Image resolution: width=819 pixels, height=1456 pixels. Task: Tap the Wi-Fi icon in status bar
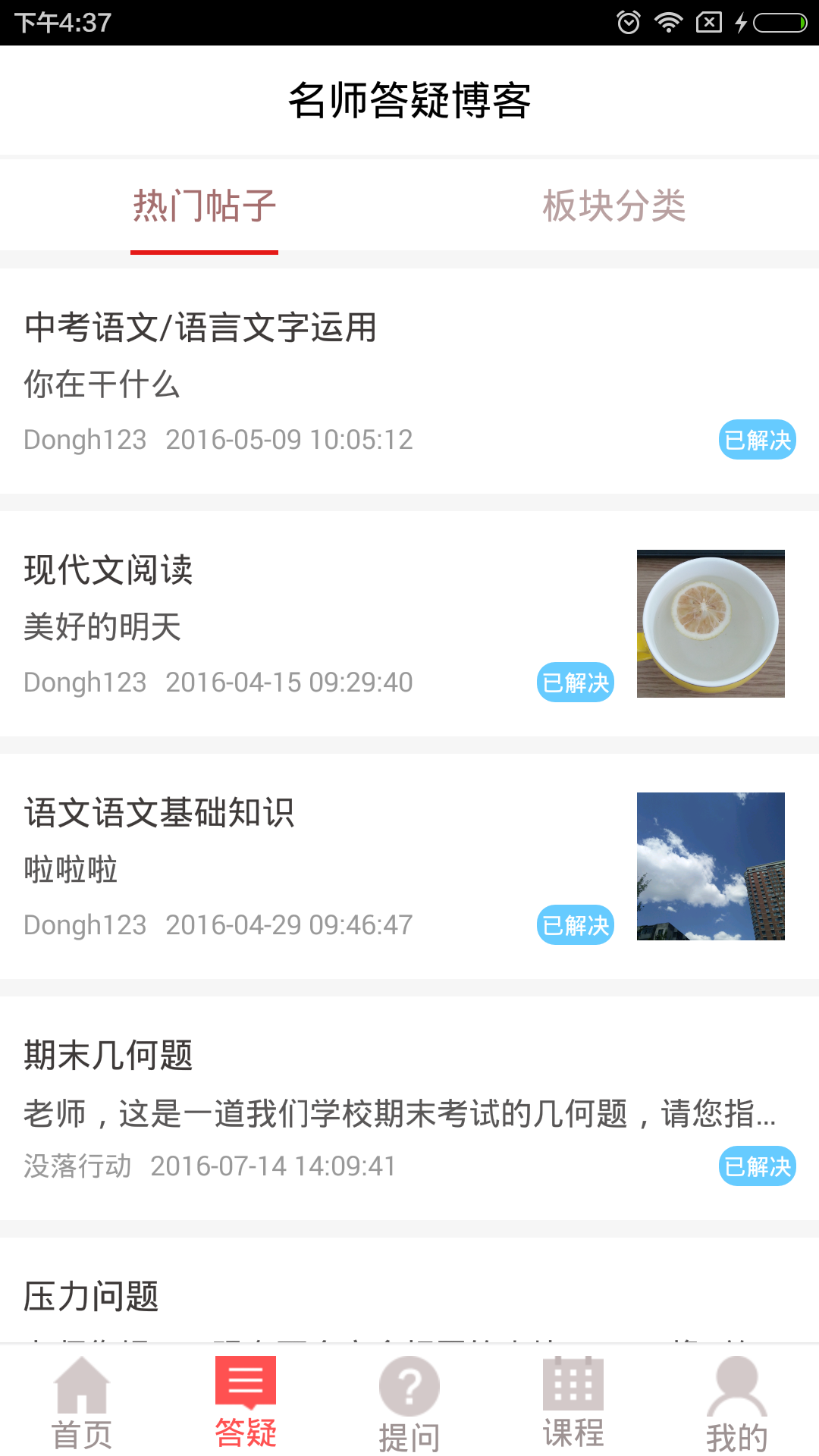click(x=668, y=22)
